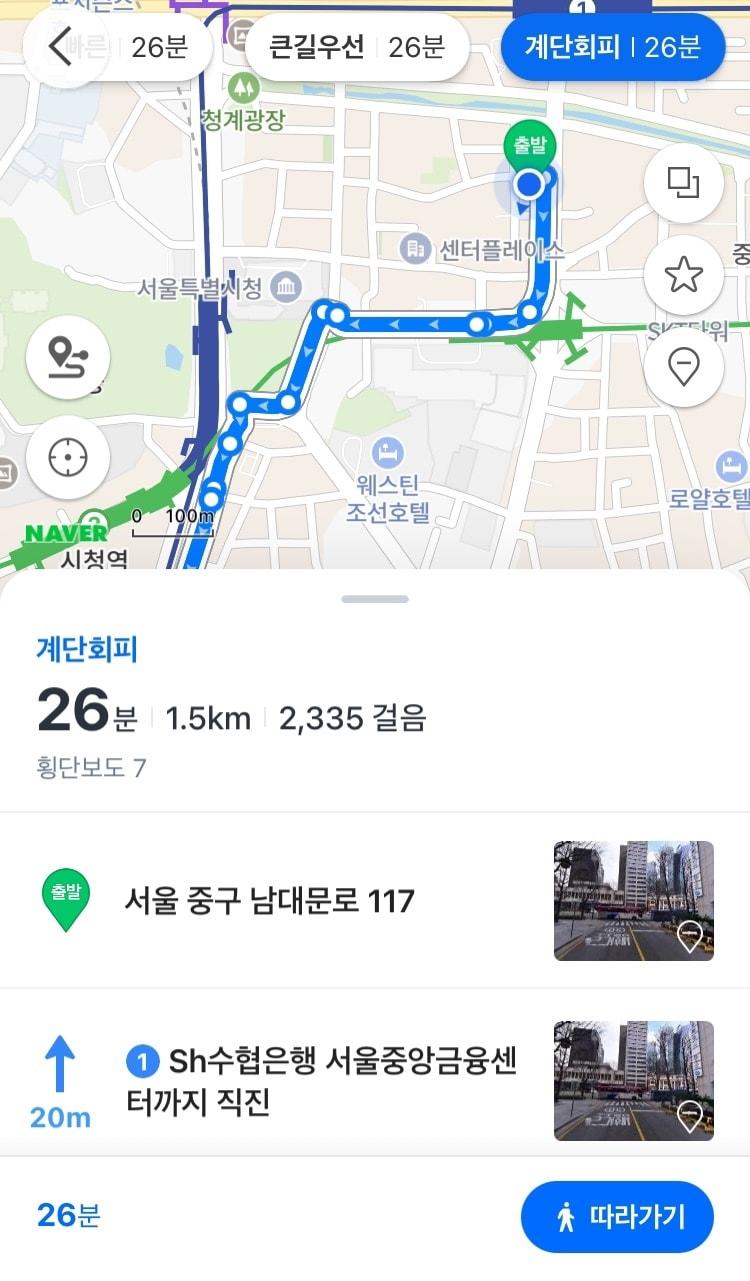Center map on my current location

click(68, 458)
